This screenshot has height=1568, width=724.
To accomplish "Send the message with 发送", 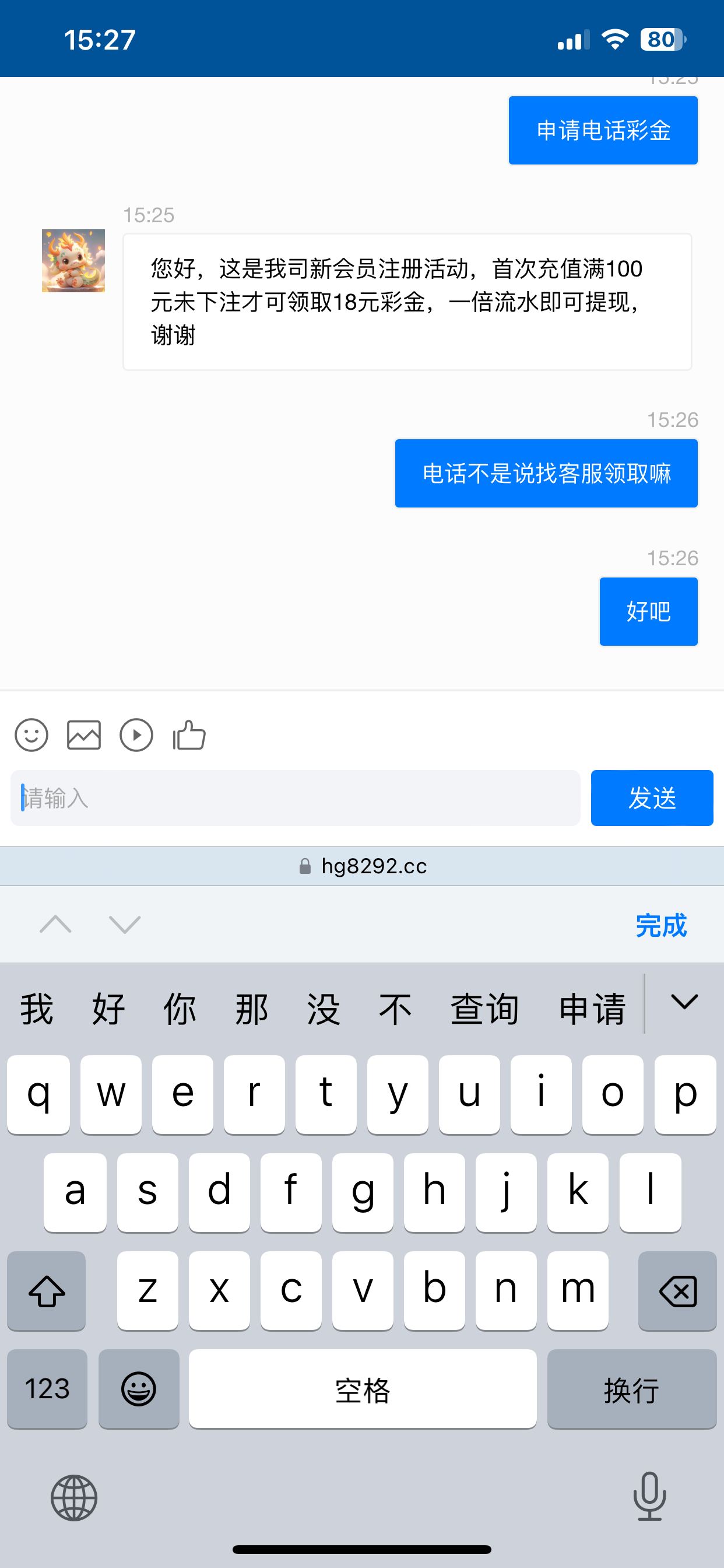I will pyautogui.click(x=652, y=798).
